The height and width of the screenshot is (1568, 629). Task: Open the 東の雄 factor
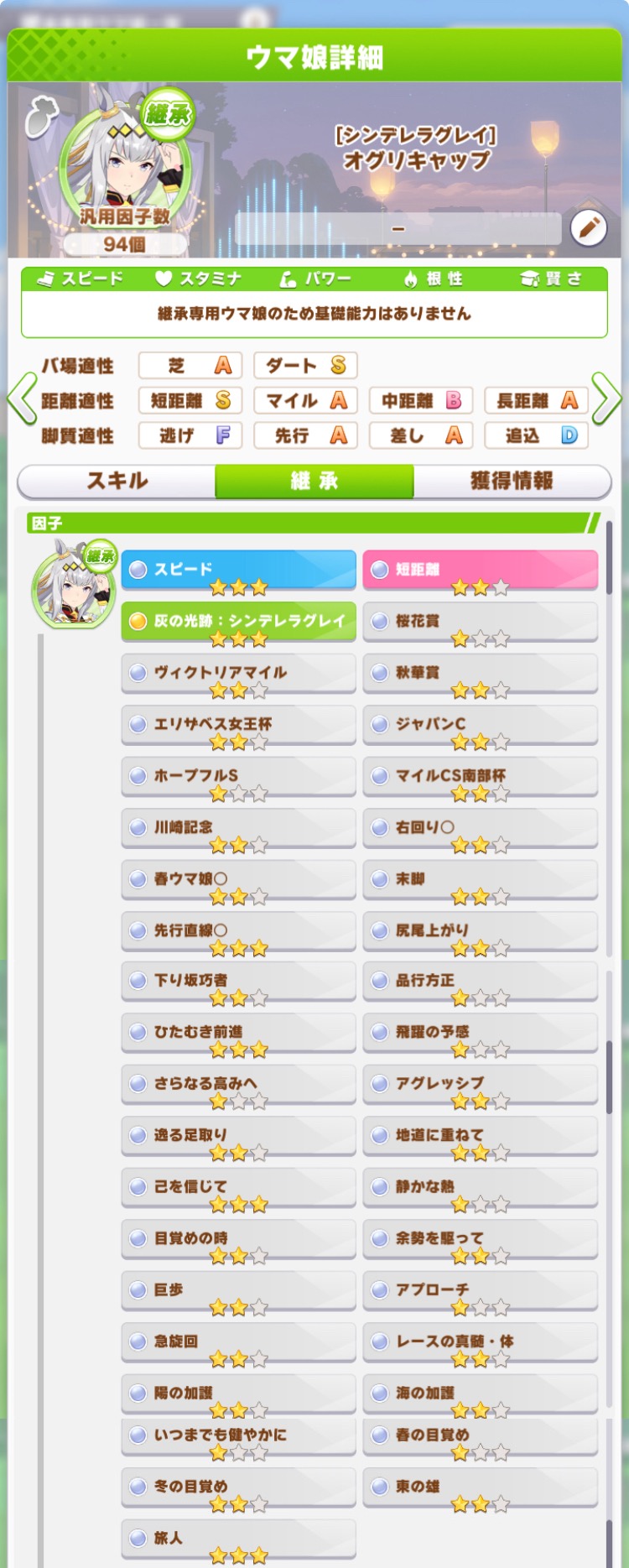point(480,1487)
